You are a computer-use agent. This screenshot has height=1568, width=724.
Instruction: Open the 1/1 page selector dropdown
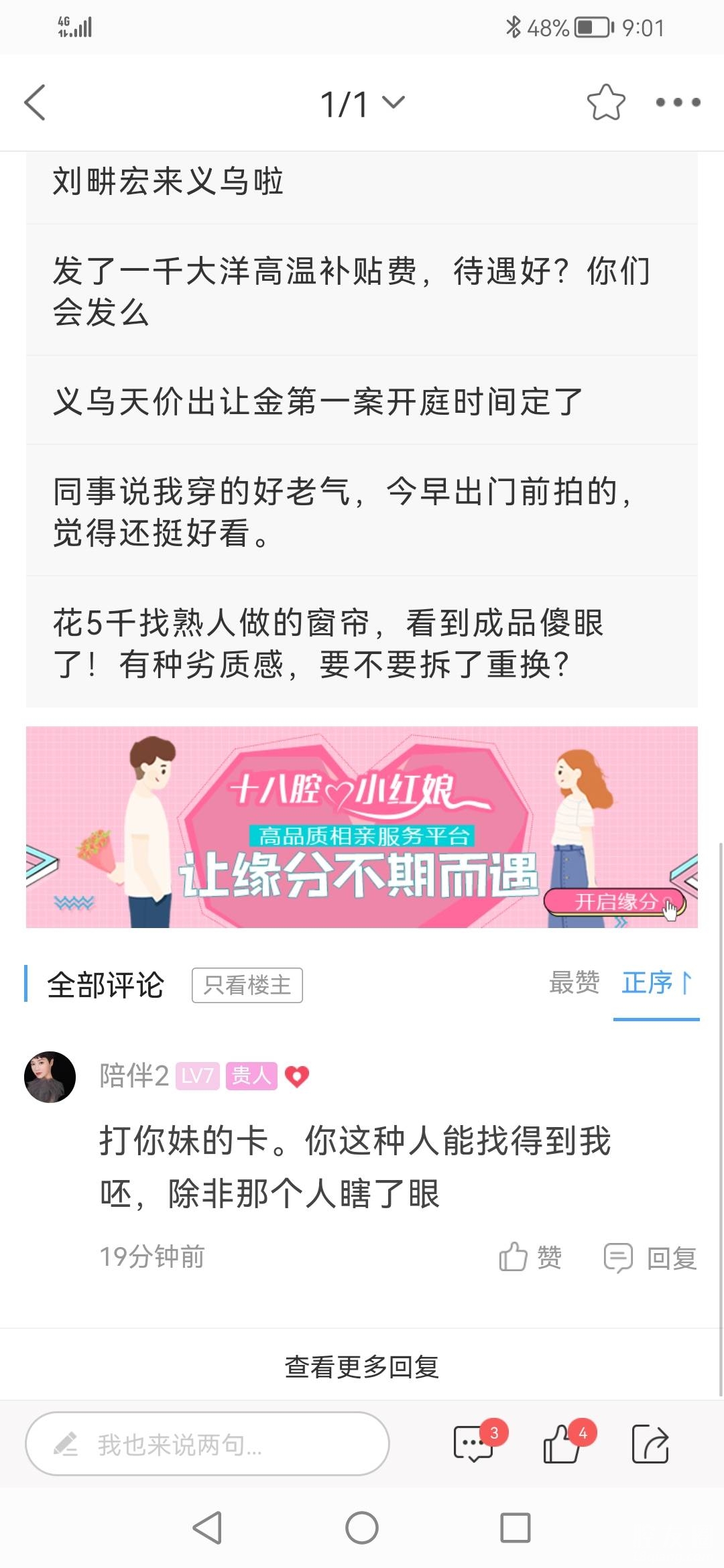point(362,103)
